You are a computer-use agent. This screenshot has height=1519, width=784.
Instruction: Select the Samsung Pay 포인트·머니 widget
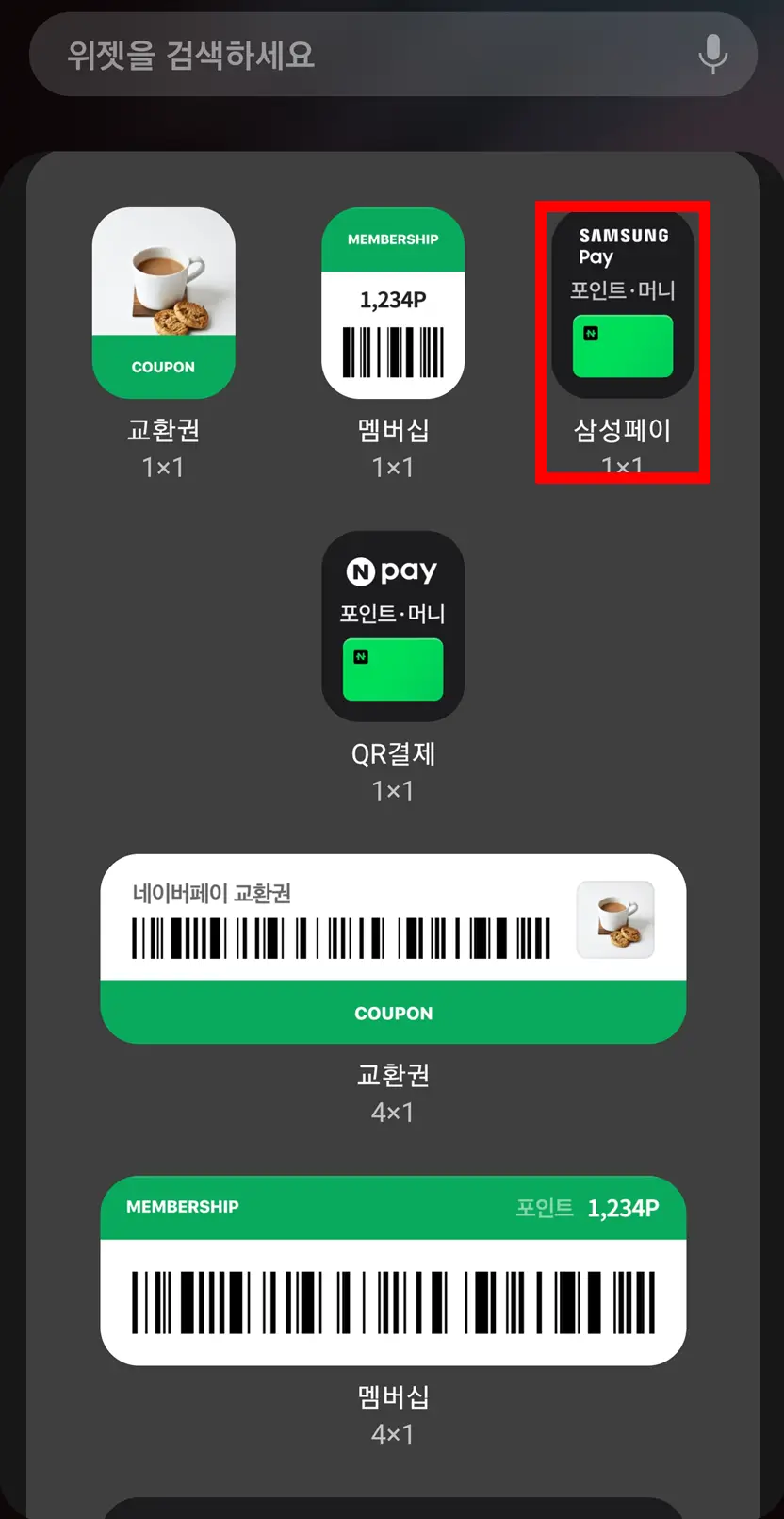622,302
